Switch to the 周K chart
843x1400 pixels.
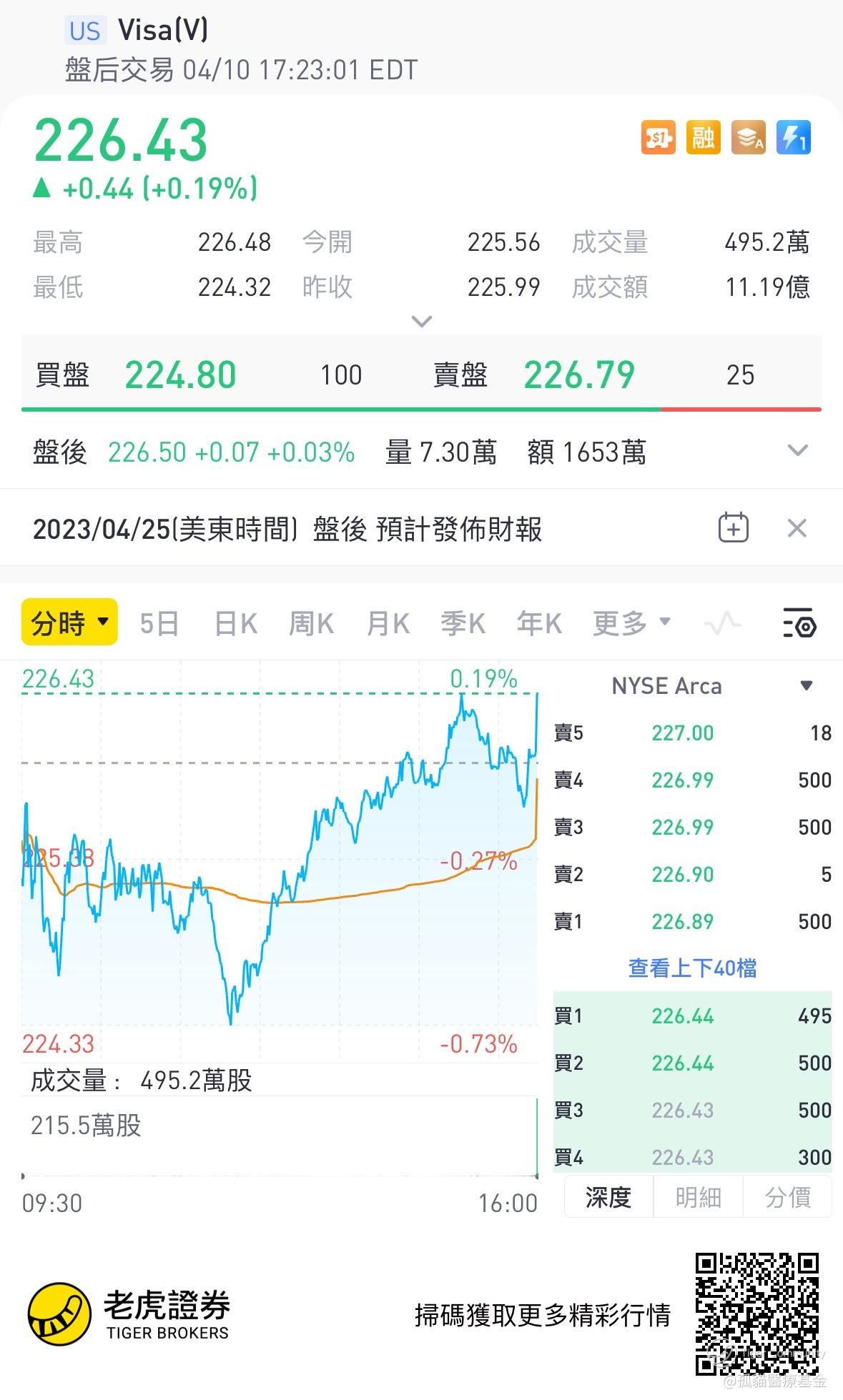click(311, 624)
